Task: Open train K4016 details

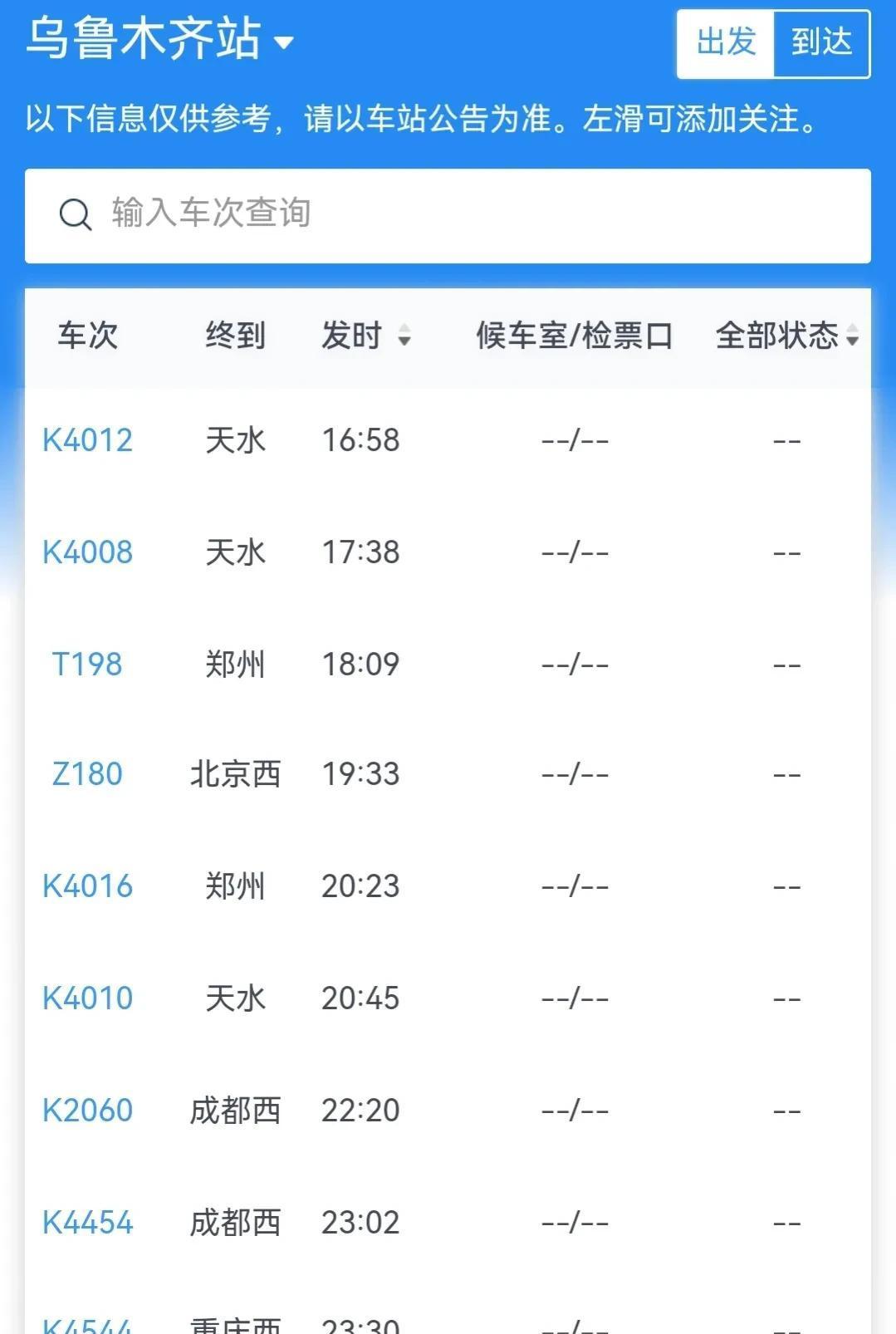Action: click(x=88, y=885)
